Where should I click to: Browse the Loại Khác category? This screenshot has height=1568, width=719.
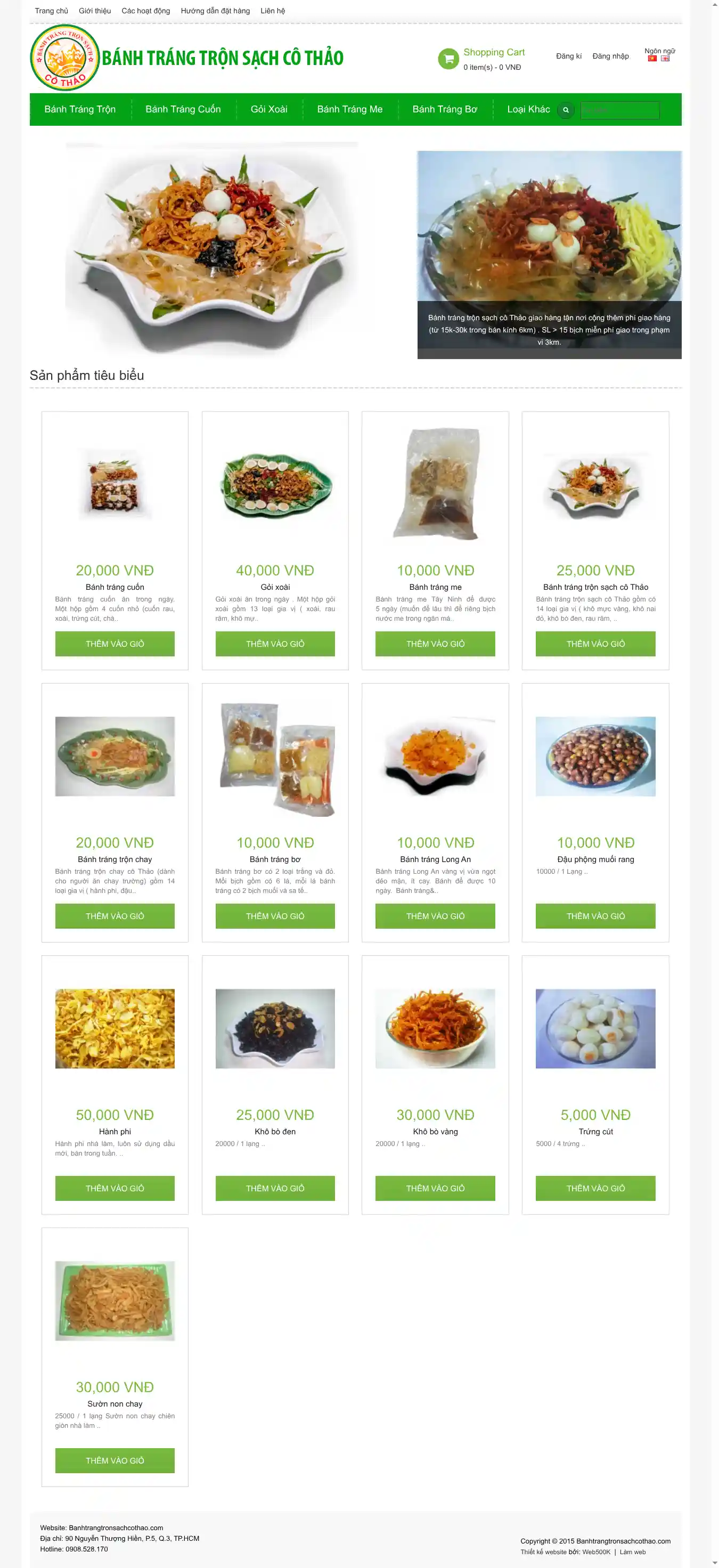click(528, 110)
